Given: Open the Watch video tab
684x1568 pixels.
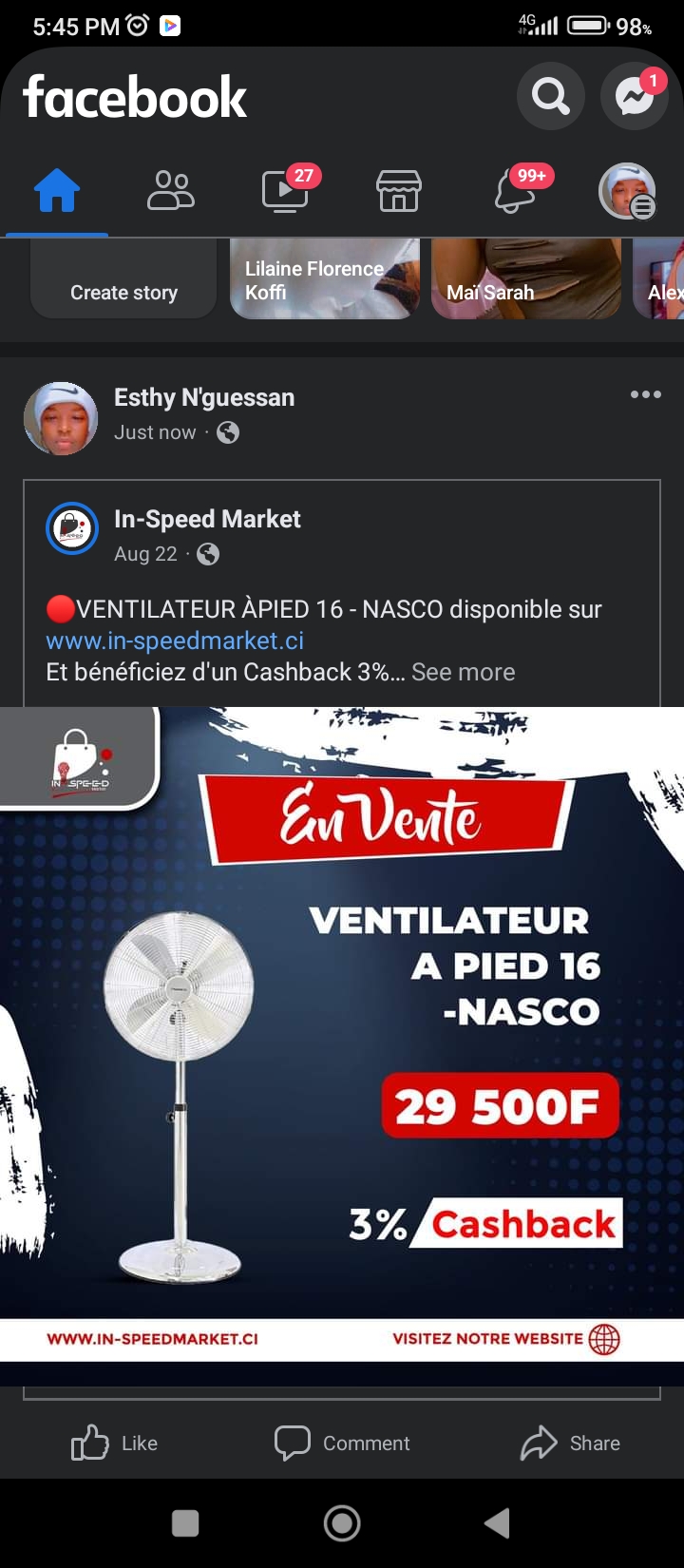Looking at the screenshot, I should point(285,190).
